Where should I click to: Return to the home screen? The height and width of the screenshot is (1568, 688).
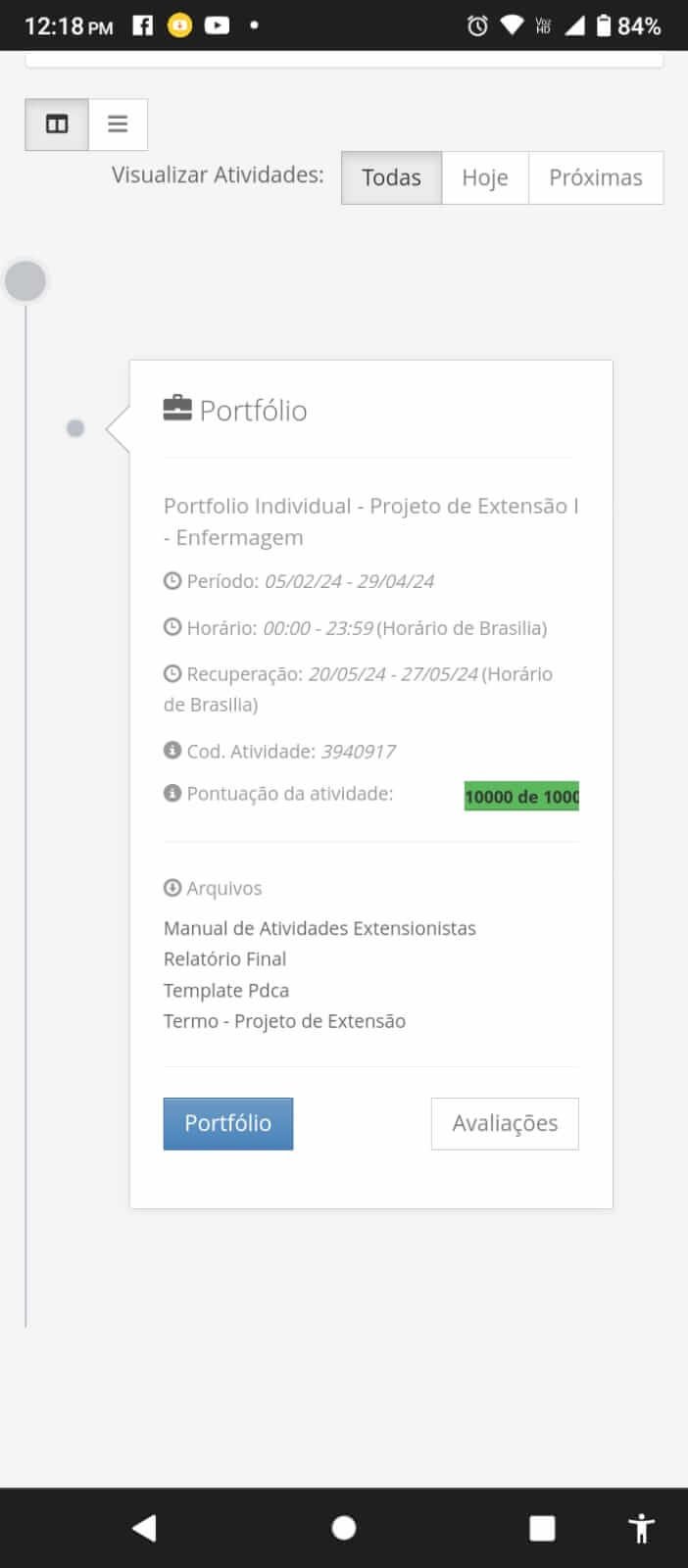coord(344,1528)
